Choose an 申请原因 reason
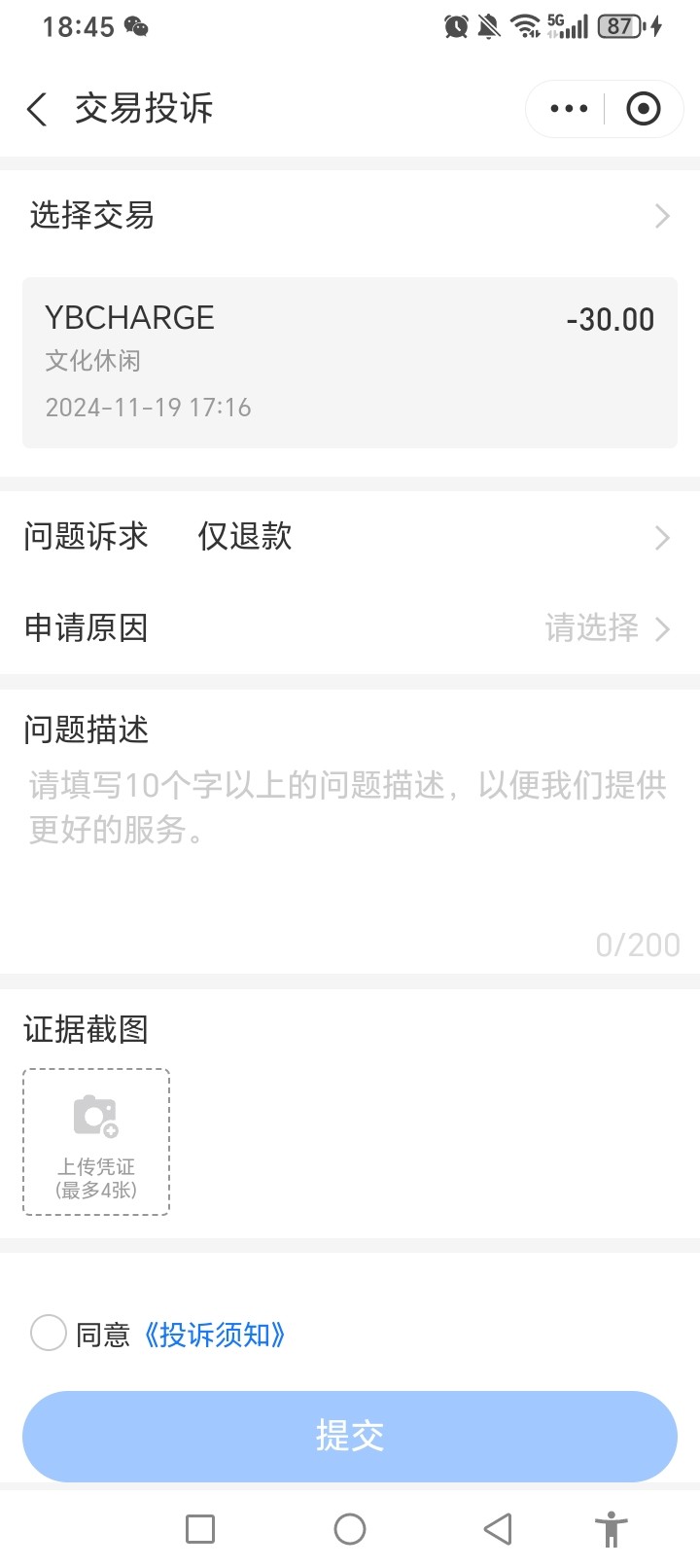Viewport: 700px width, 1568px height. 350,628
